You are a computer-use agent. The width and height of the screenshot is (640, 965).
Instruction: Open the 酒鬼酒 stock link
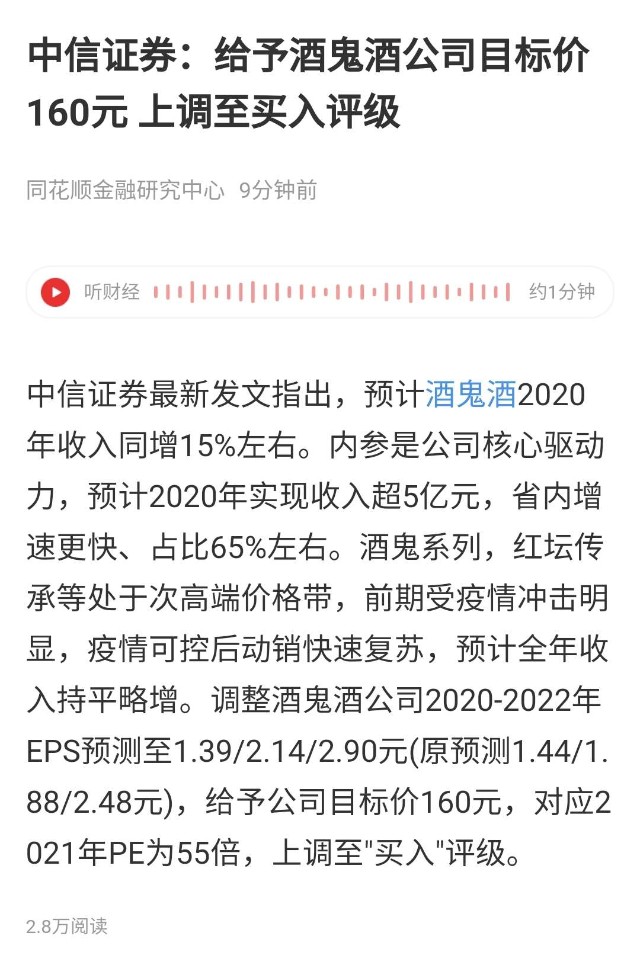[x=470, y=394]
